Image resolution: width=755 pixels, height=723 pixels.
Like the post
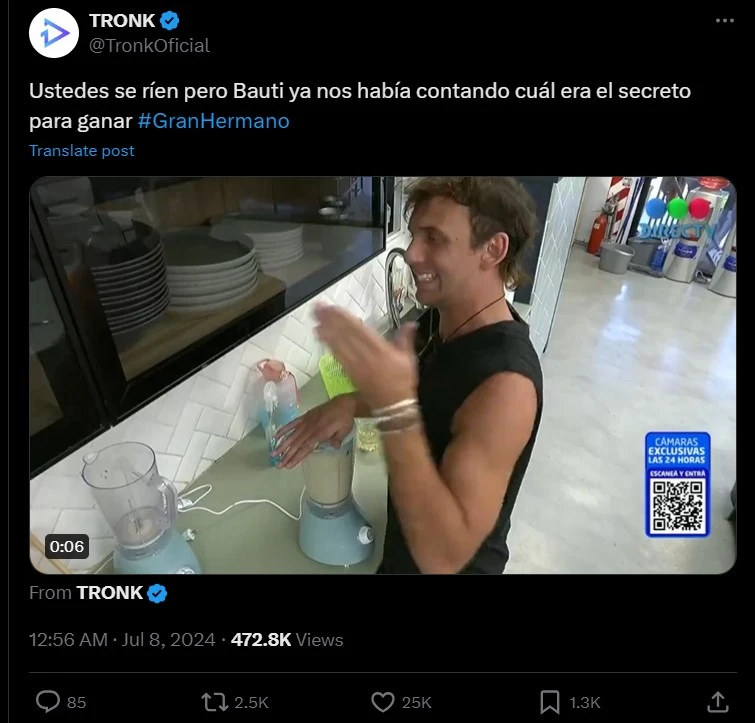point(383,702)
